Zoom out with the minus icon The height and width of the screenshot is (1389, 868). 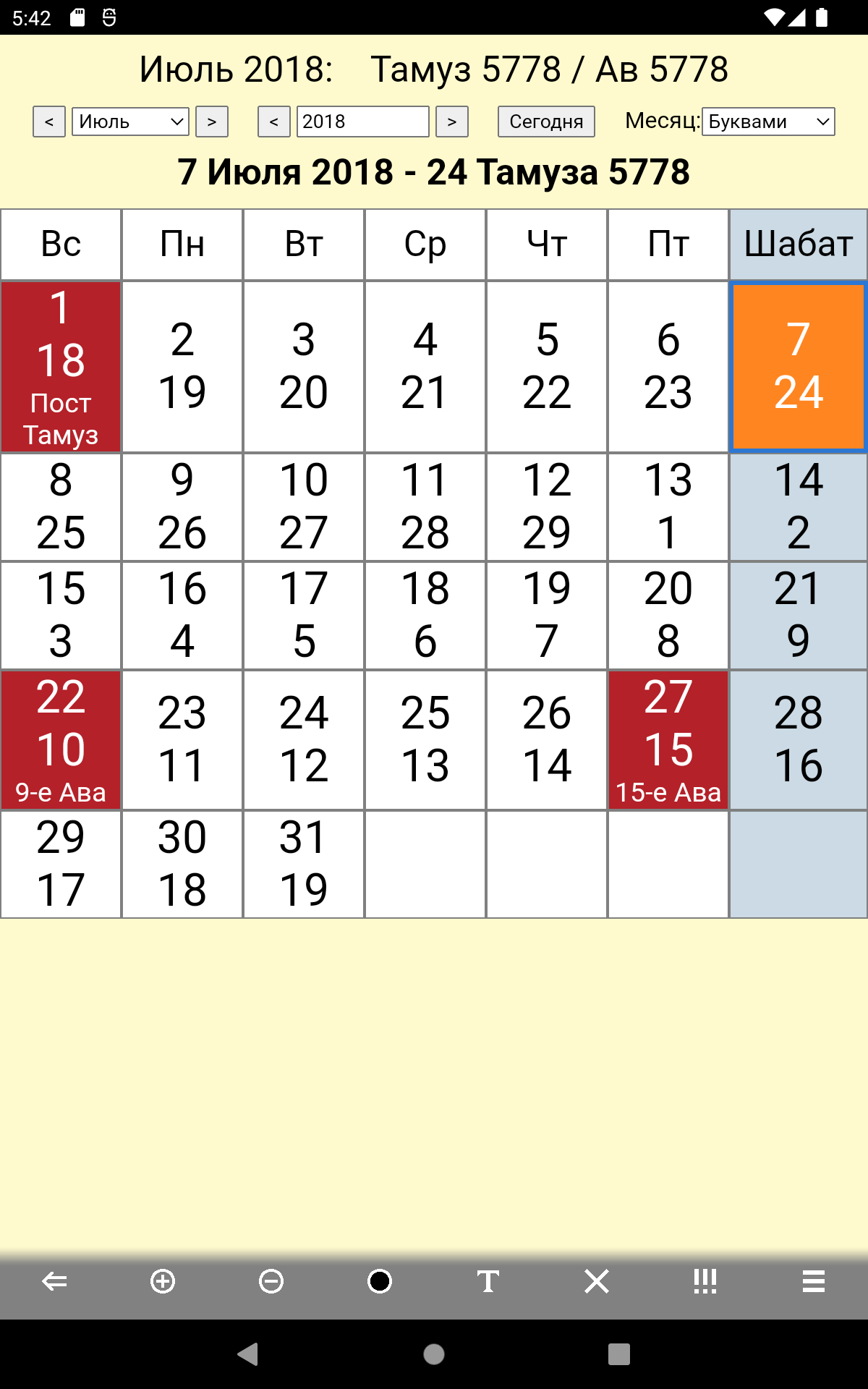[271, 1281]
